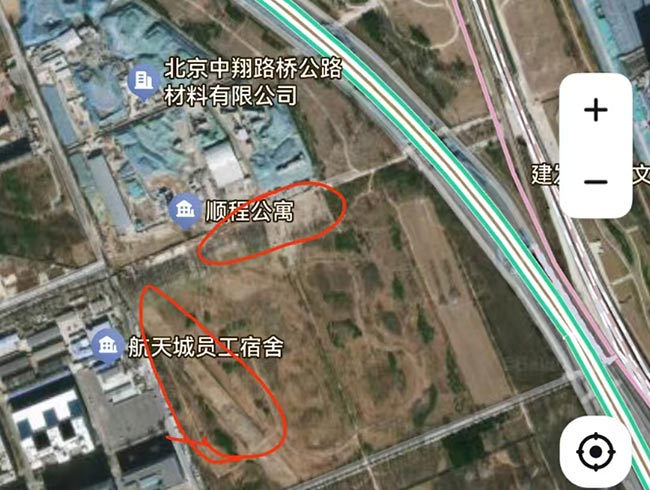Zoom out of the map
This screenshot has width=650, height=490.
[596, 181]
